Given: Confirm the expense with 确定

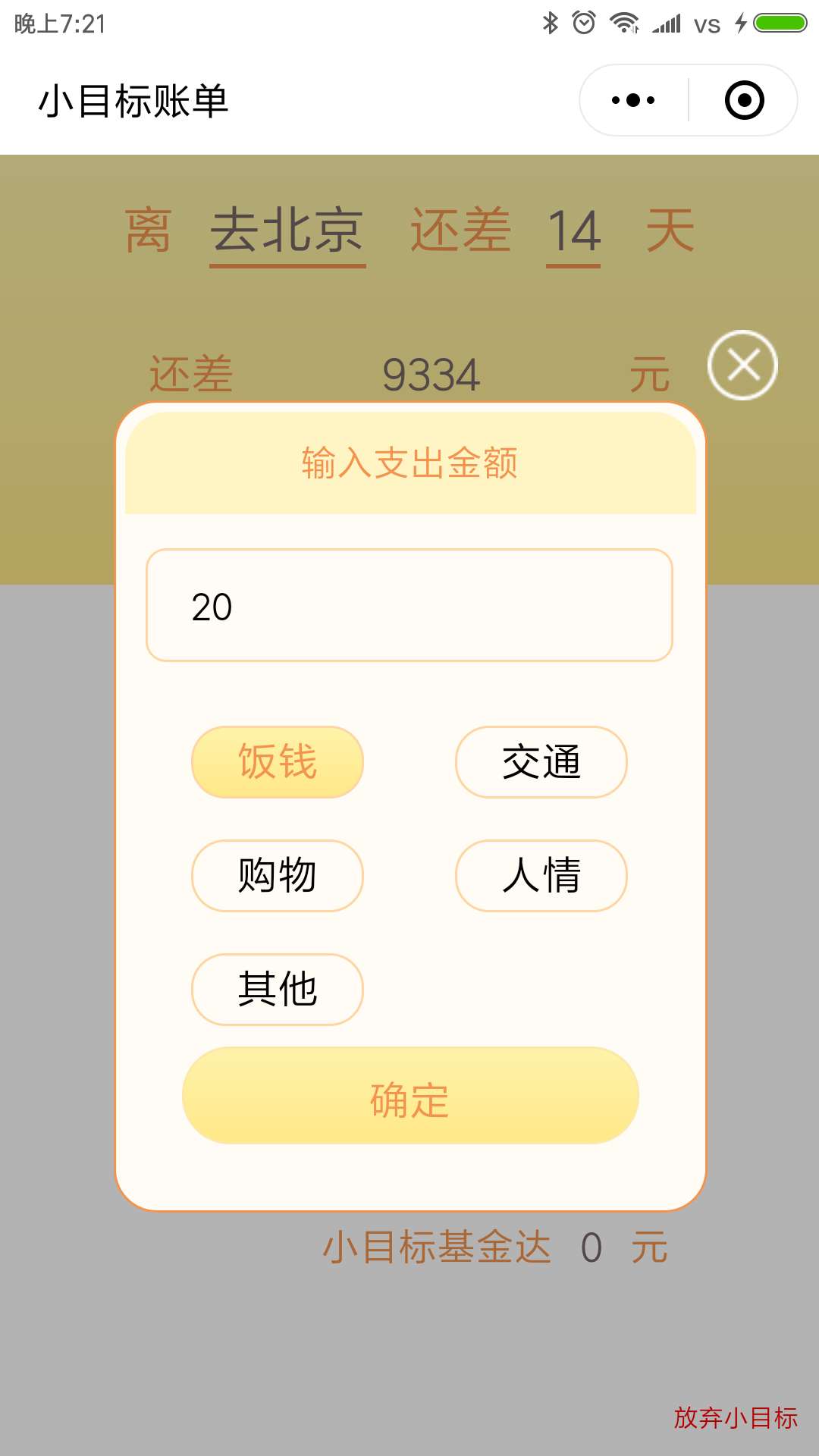Looking at the screenshot, I should 410,1096.
